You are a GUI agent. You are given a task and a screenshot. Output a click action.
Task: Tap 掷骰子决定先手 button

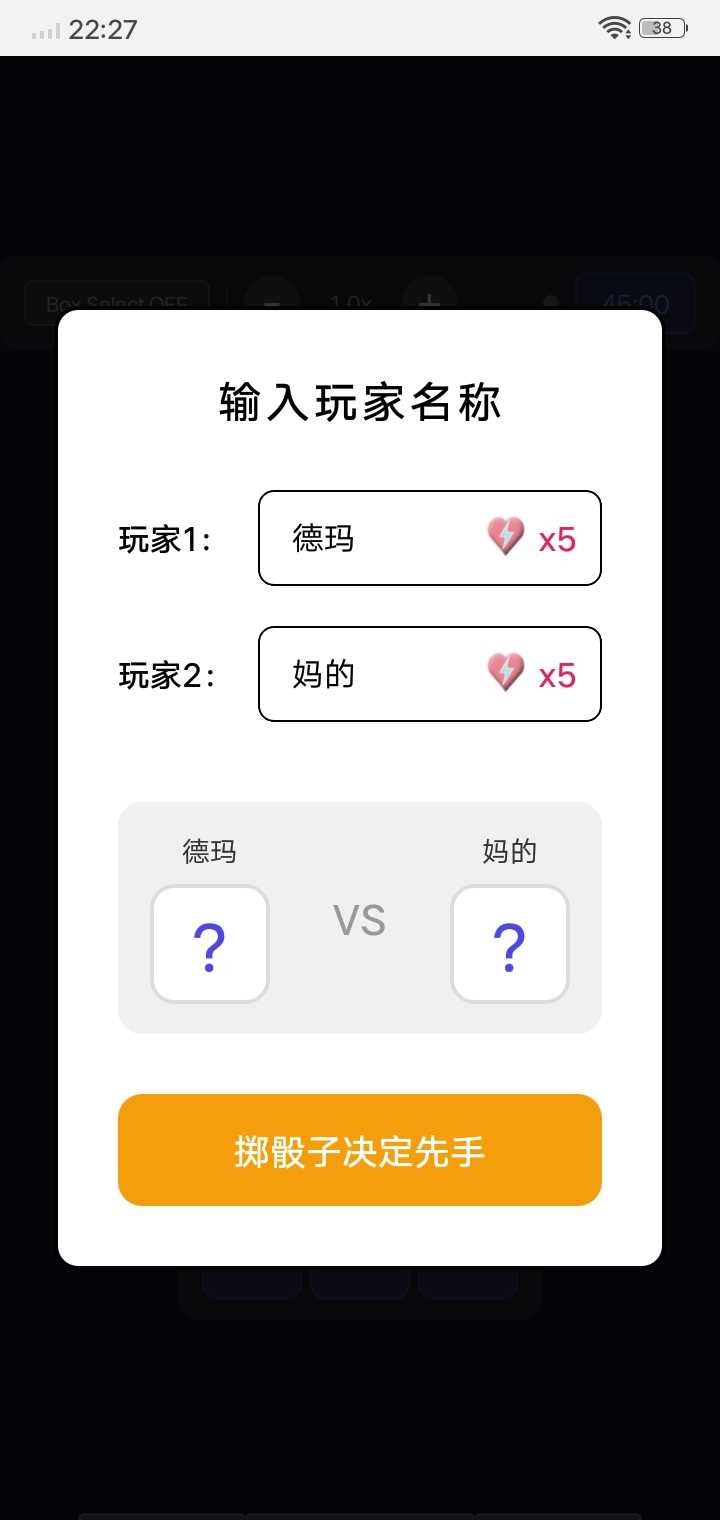coord(360,1150)
